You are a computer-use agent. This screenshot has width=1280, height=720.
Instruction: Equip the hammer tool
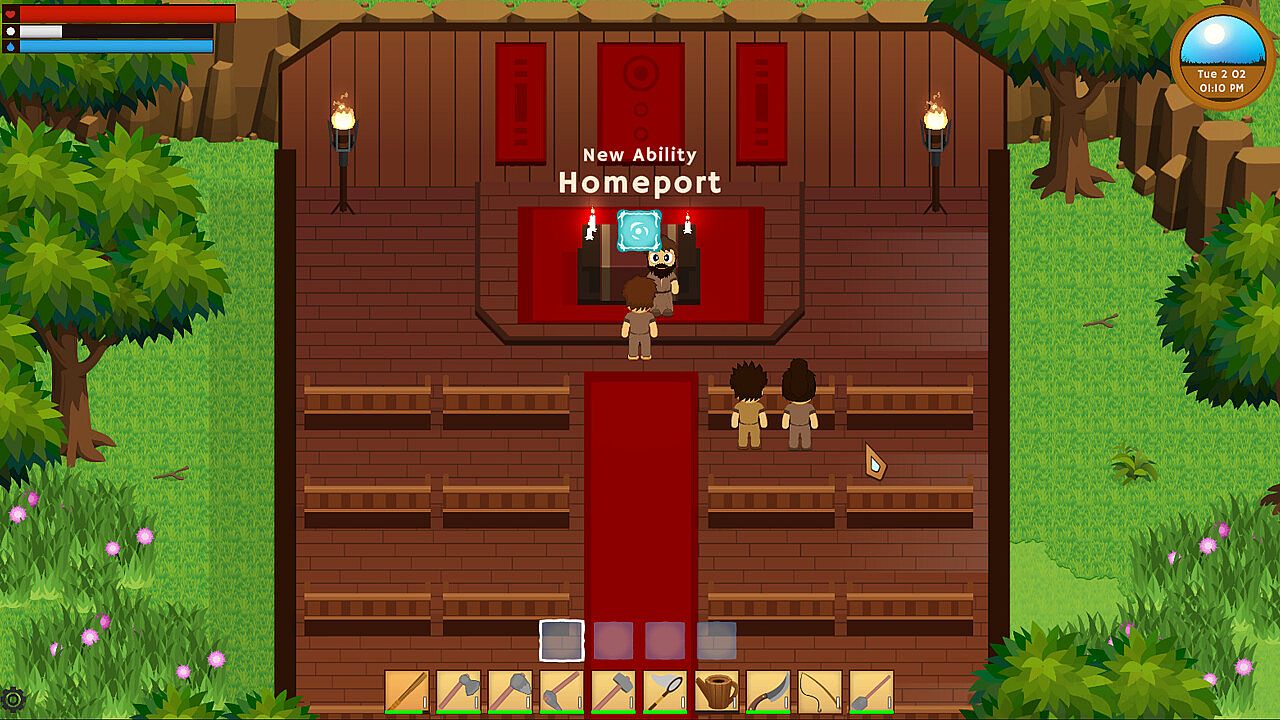tap(613, 691)
